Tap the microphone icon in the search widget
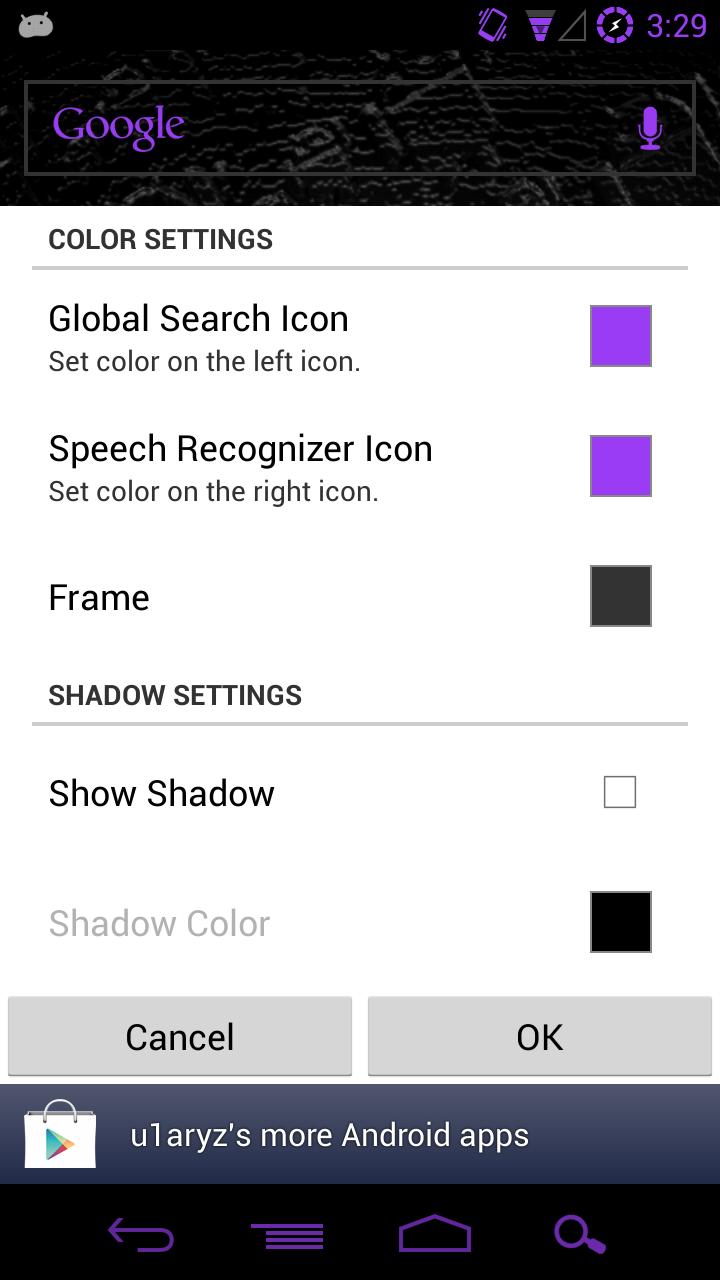720x1280 pixels. pyautogui.click(x=649, y=128)
